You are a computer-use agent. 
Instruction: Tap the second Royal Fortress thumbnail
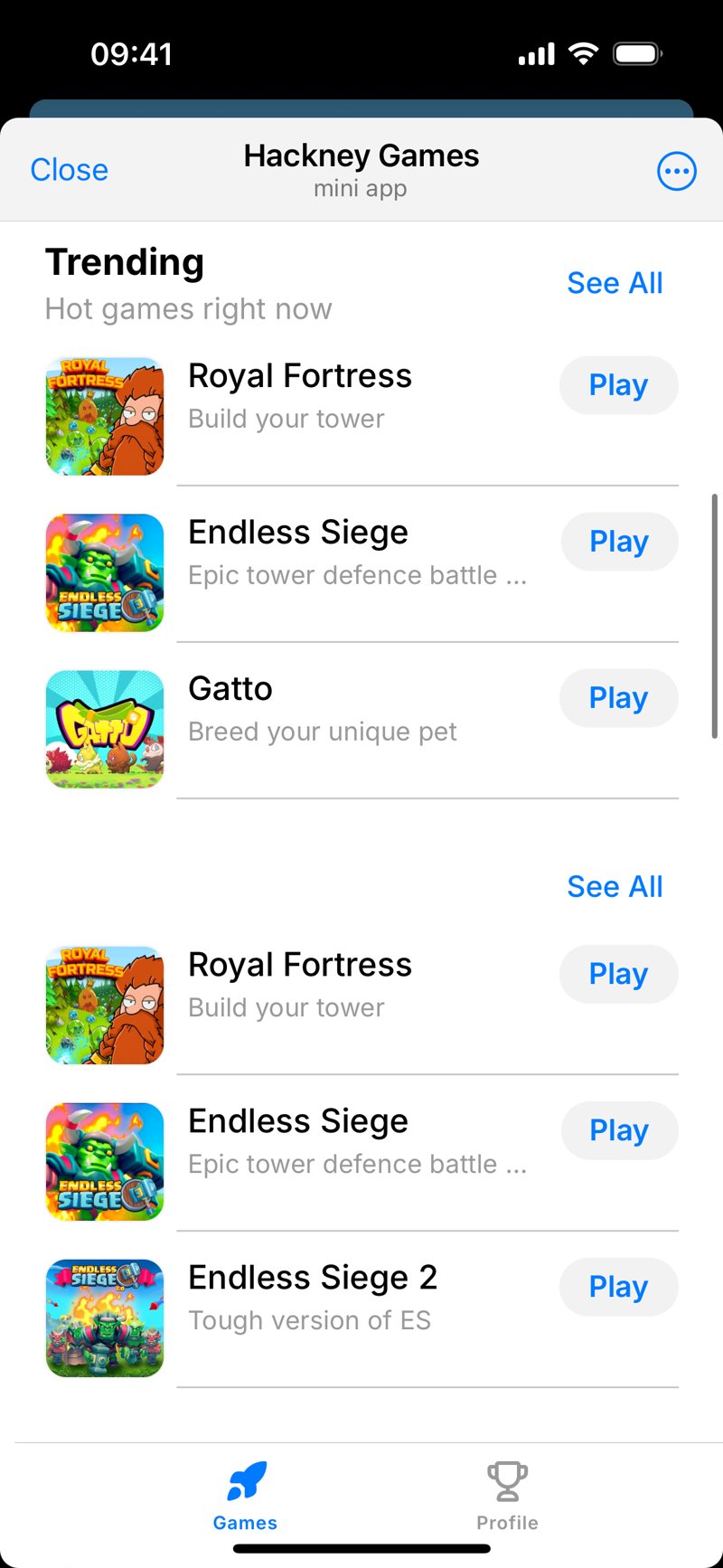pos(104,1004)
